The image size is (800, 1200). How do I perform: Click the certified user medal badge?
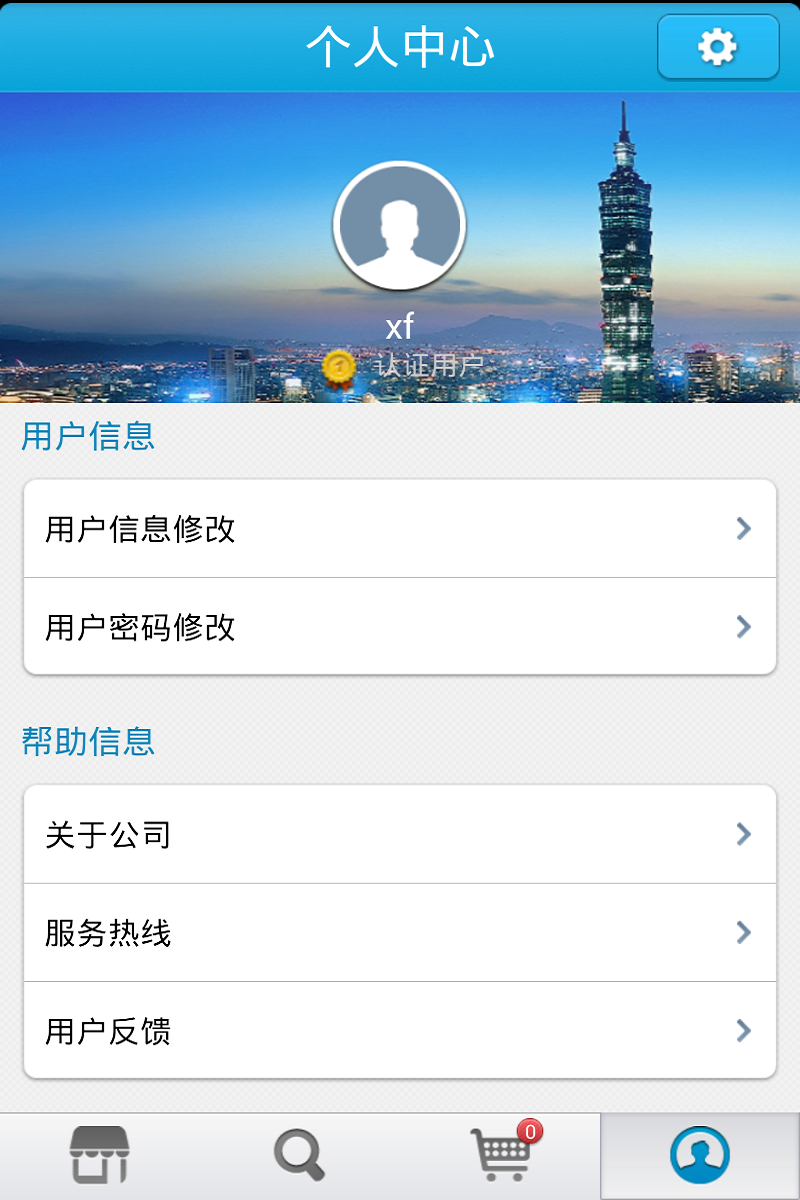coord(337,368)
